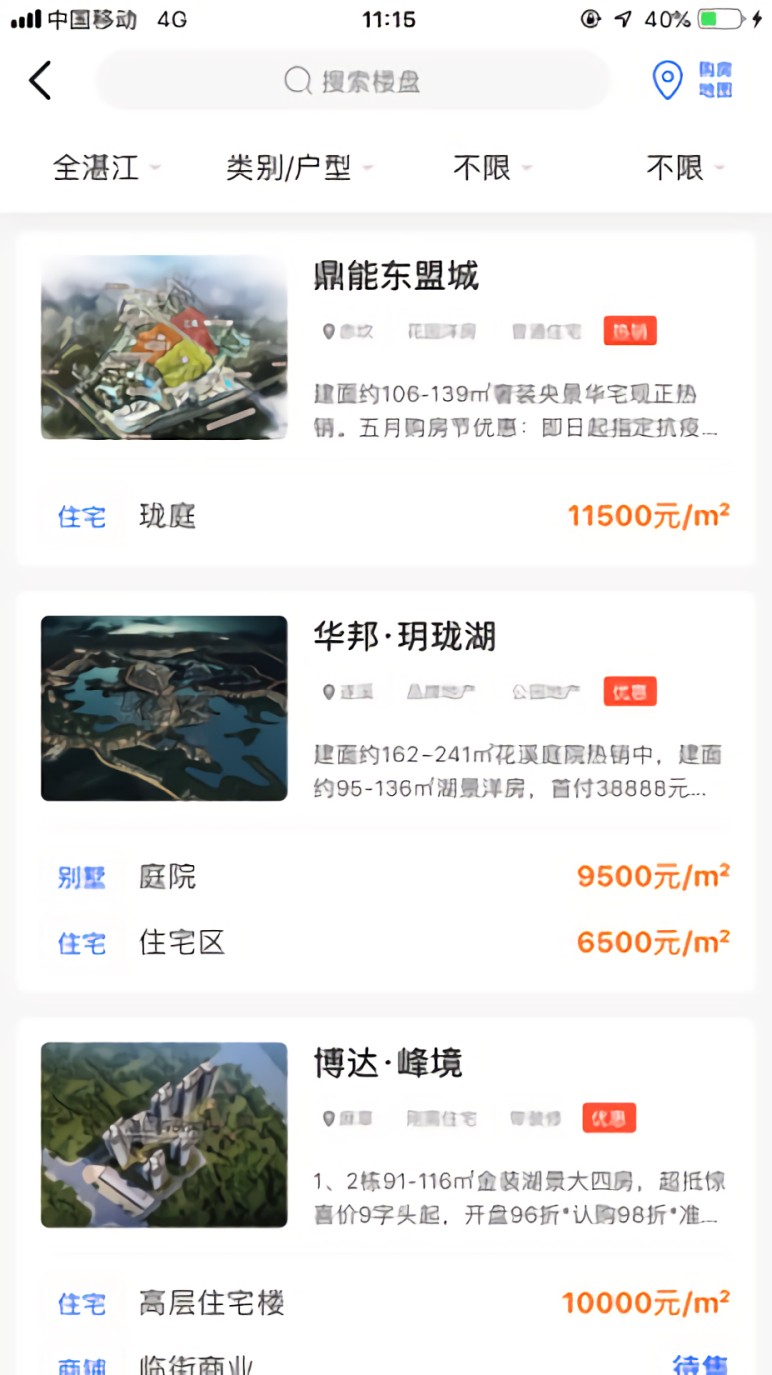Open the 博达·峰境 listing title
Viewport: 772px width, 1375px height.
tap(389, 1063)
